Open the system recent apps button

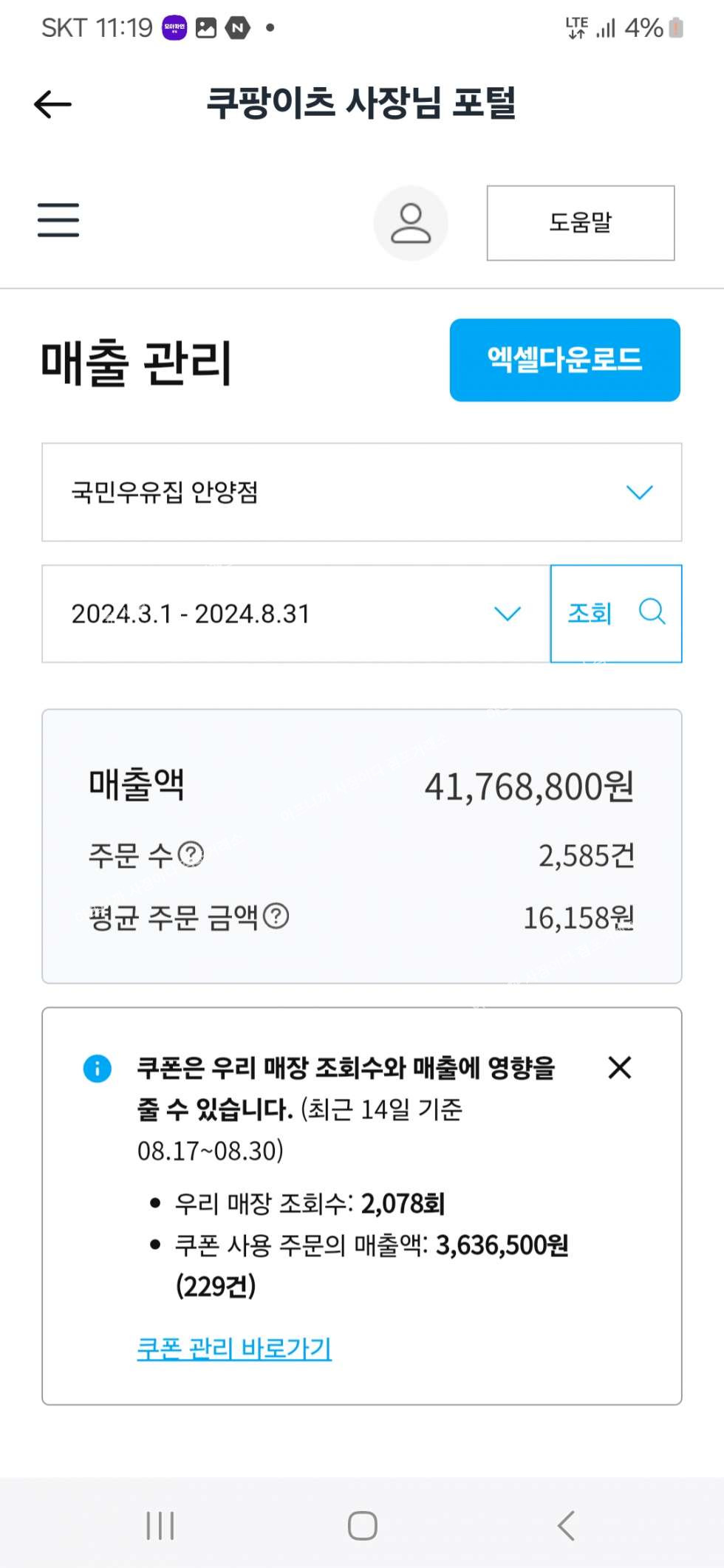click(x=160, y=1525)
